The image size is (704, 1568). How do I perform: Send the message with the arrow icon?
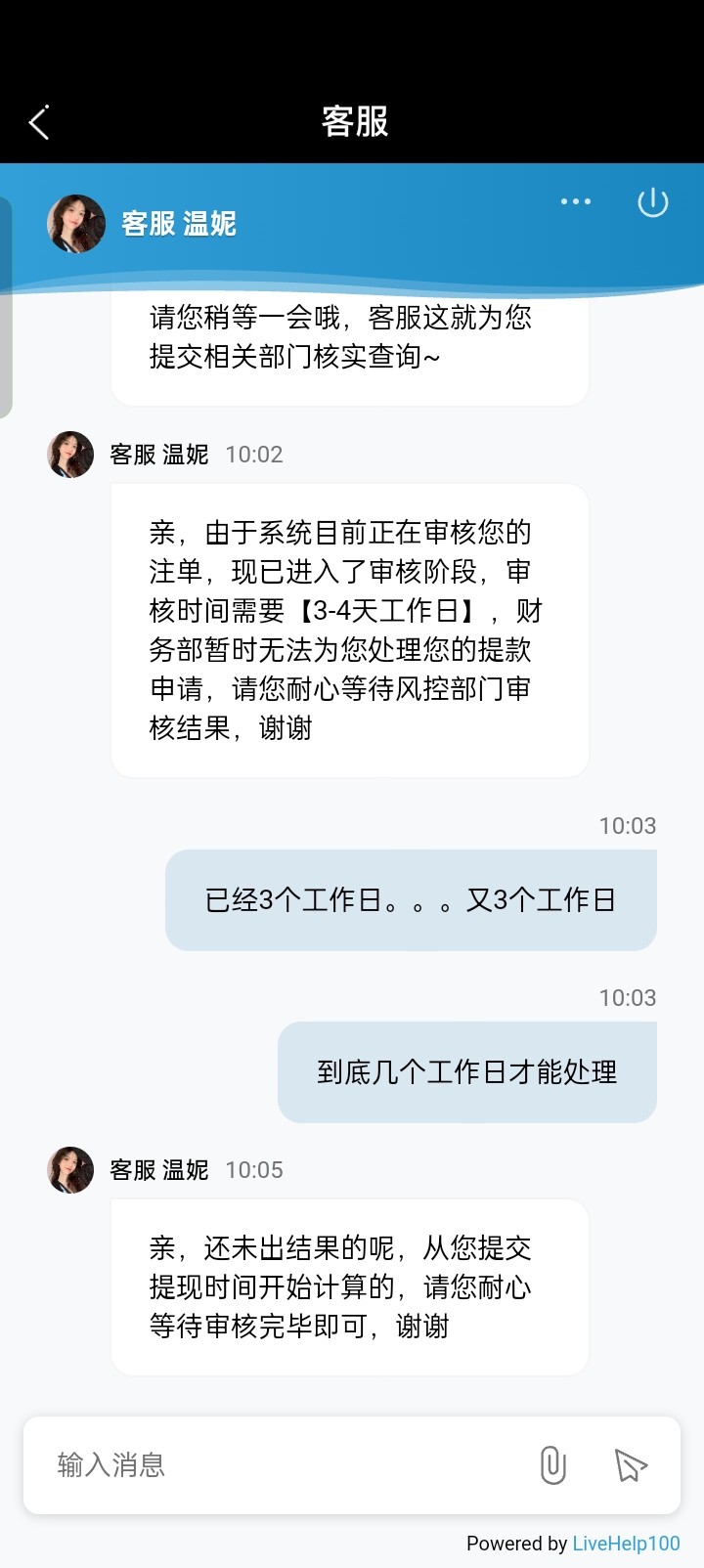click(631, 1464)
